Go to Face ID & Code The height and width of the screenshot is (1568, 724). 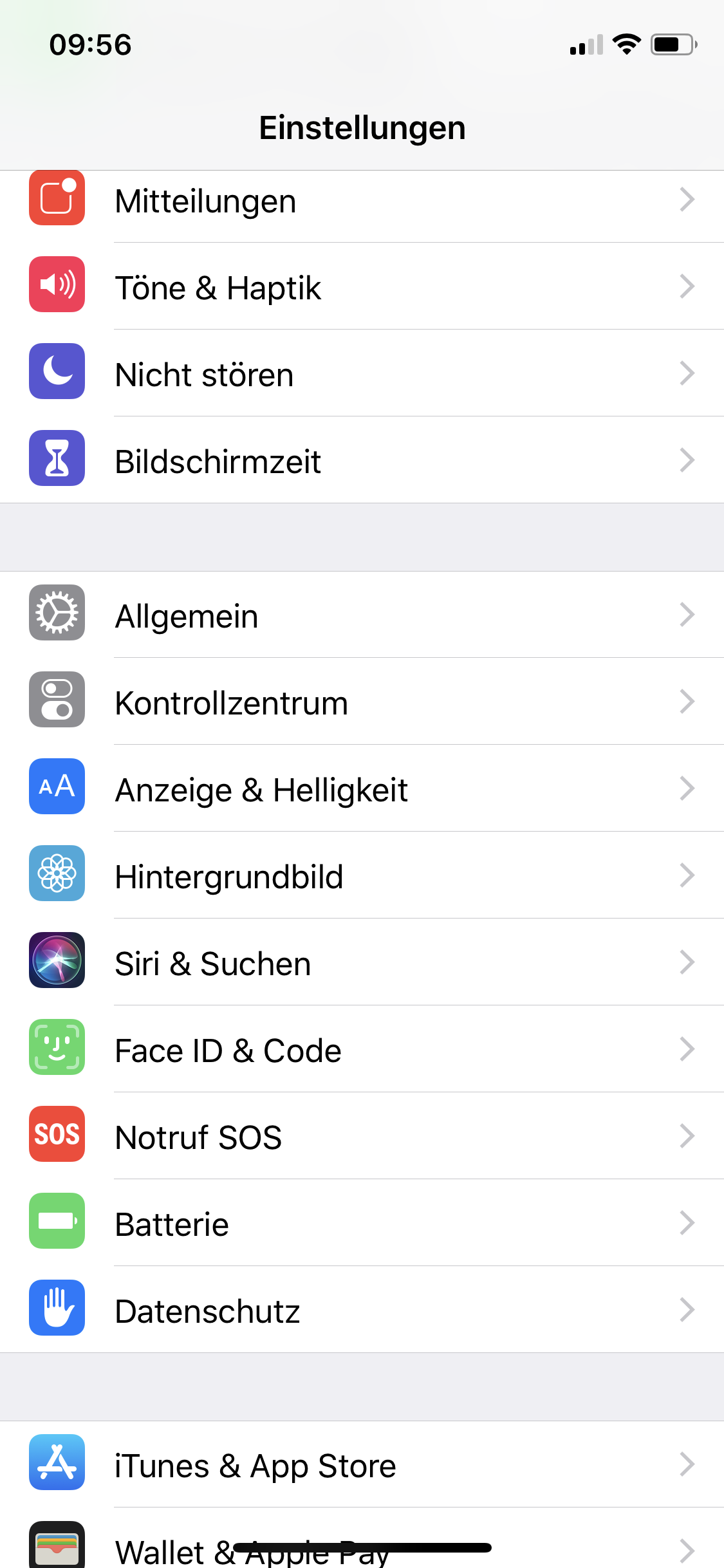pos(362,1049)
